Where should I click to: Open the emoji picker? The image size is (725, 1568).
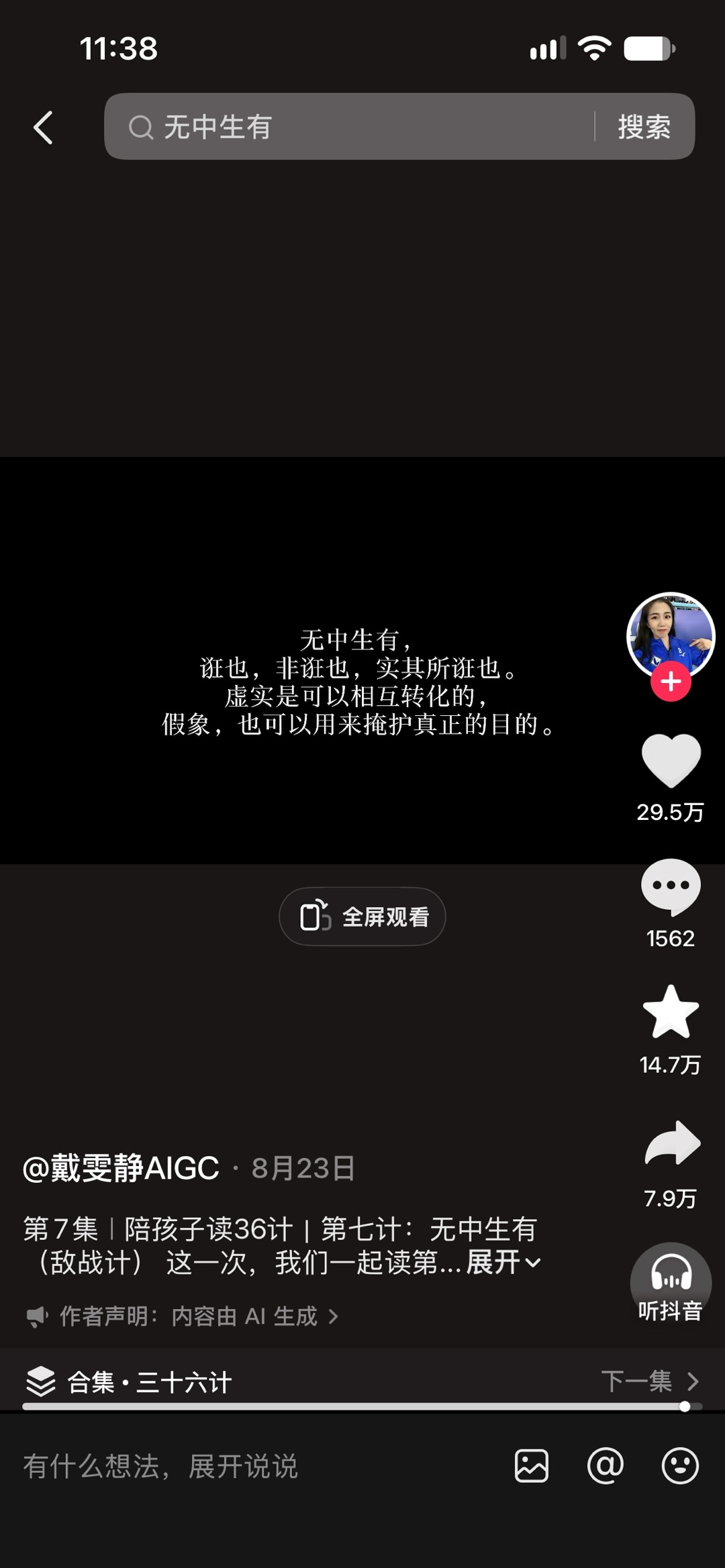680,1466
